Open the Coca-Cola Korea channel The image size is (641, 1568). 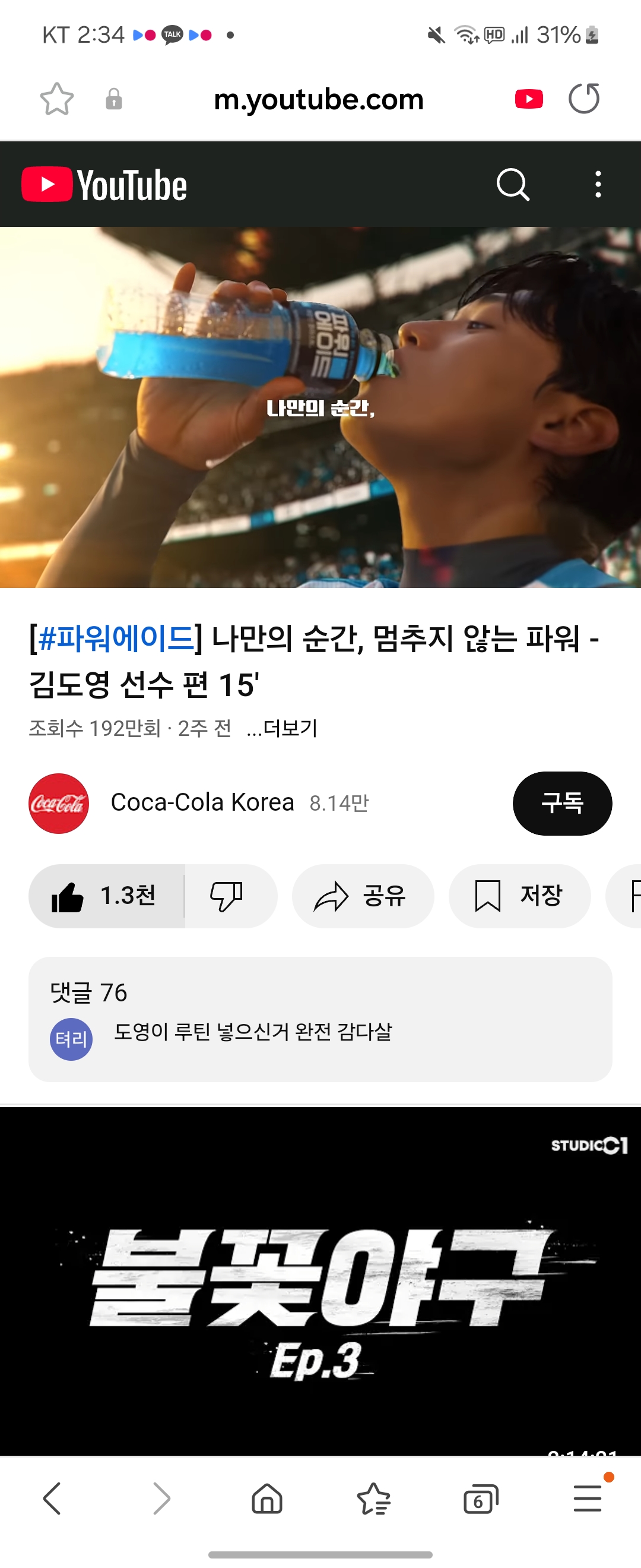click(x=201, y=803)
